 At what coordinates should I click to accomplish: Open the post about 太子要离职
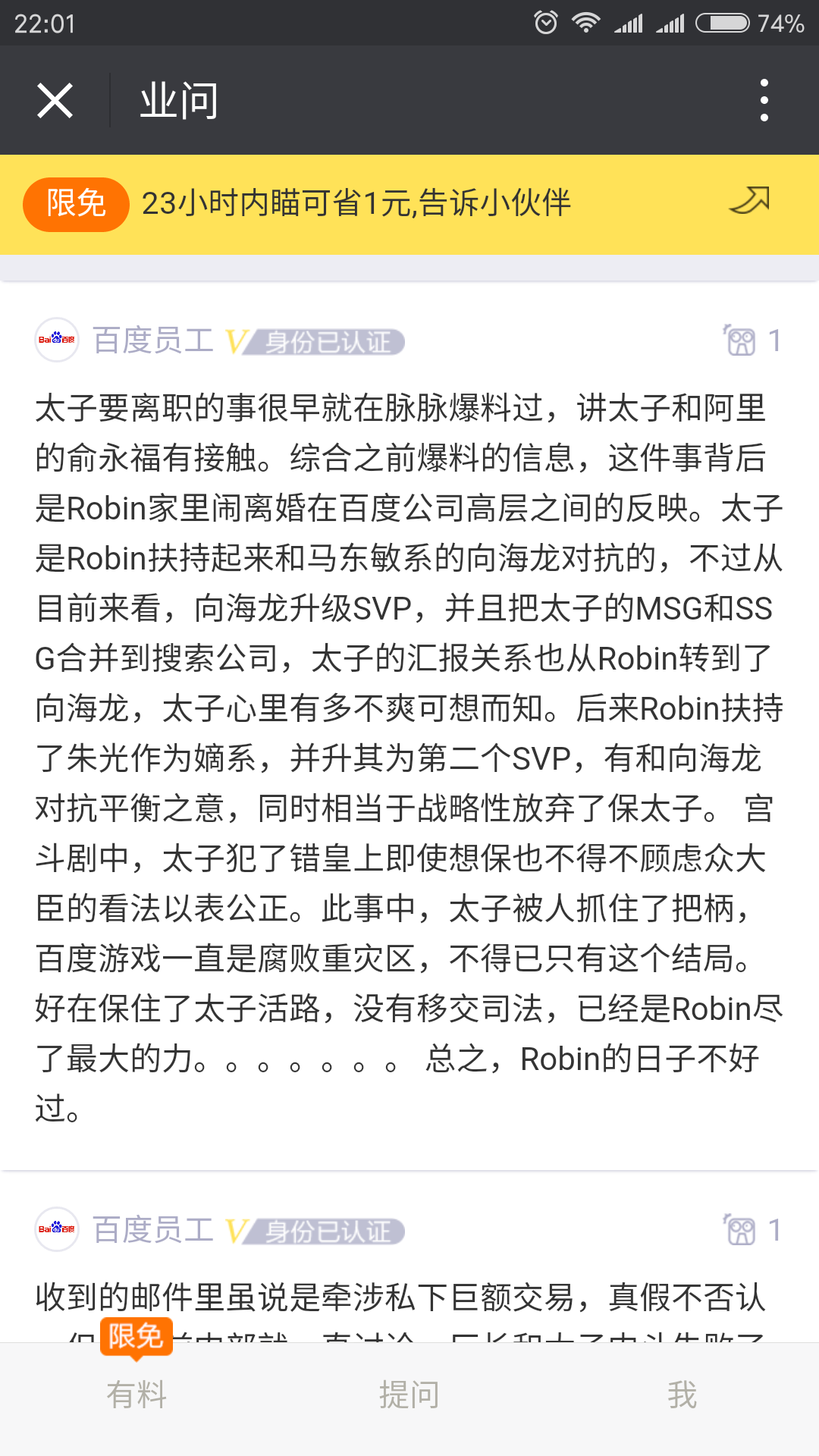click(x=409, y=758)
